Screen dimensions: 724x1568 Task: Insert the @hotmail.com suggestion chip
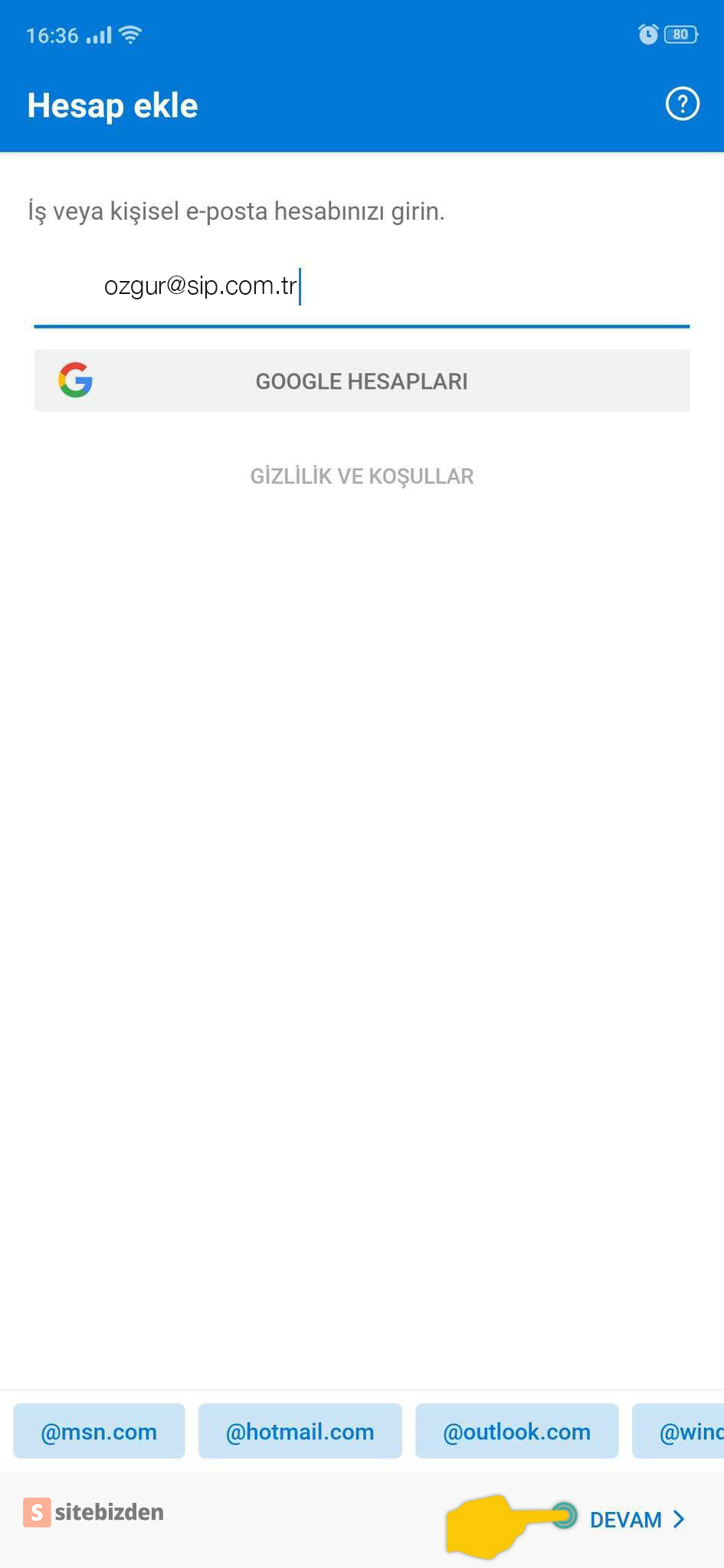[300, 1431]
